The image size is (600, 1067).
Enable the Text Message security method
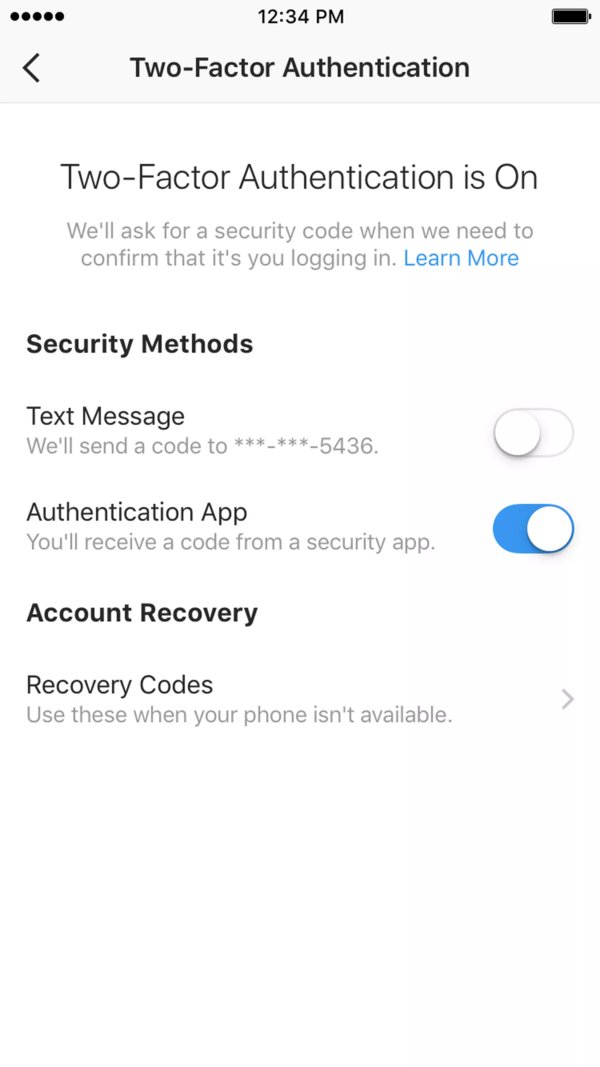tap(533, 432)
